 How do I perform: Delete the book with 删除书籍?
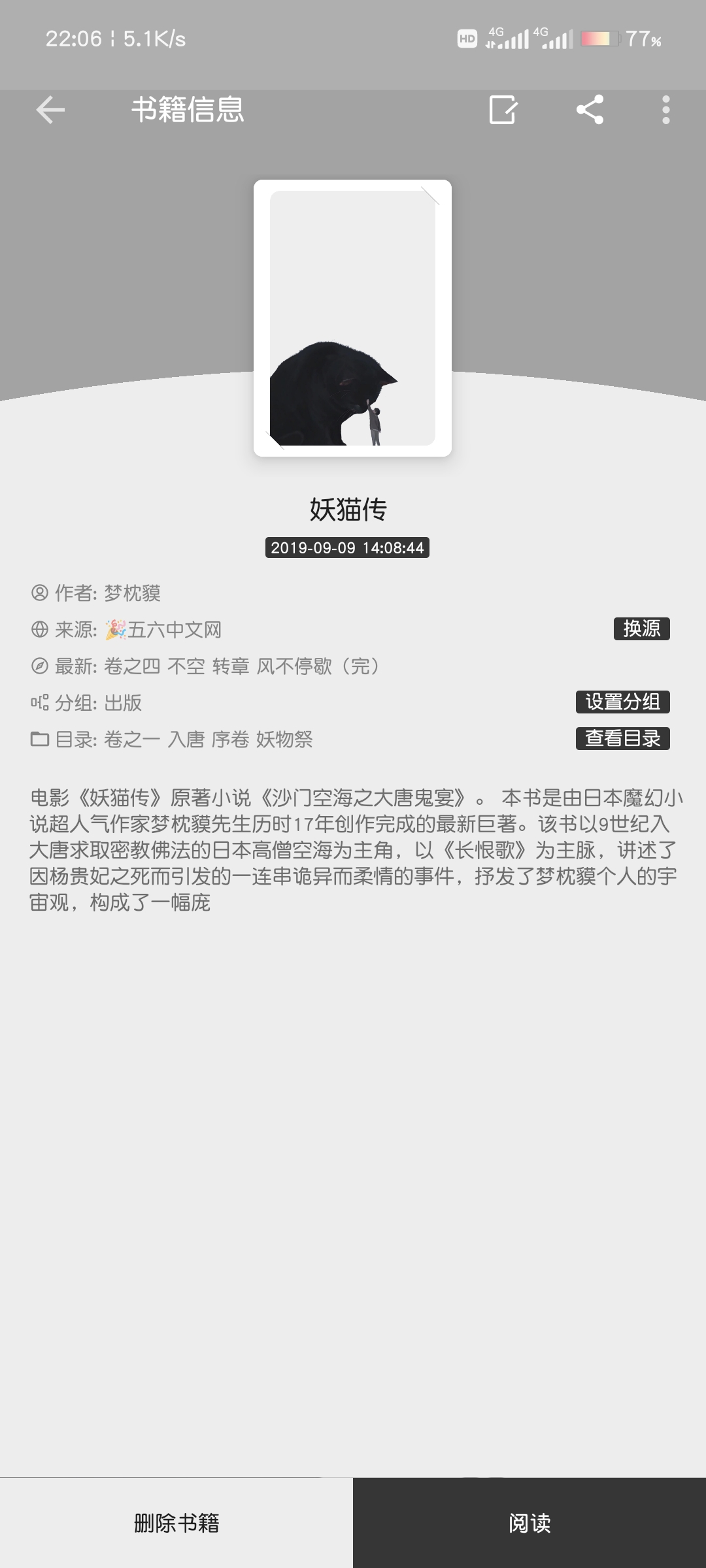pos(176,1523)
